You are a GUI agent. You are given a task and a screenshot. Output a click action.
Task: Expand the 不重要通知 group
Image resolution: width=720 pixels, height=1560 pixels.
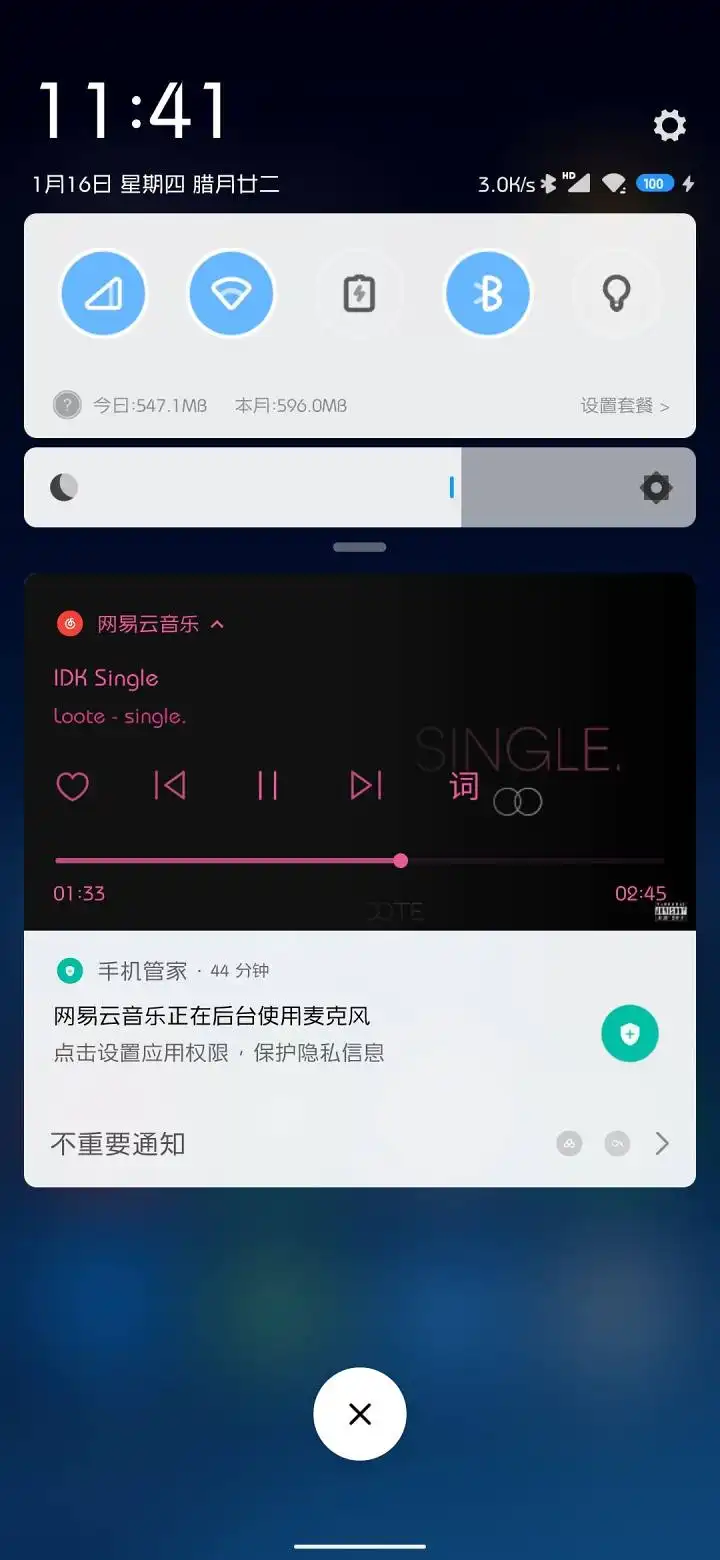coord(661,1144)
